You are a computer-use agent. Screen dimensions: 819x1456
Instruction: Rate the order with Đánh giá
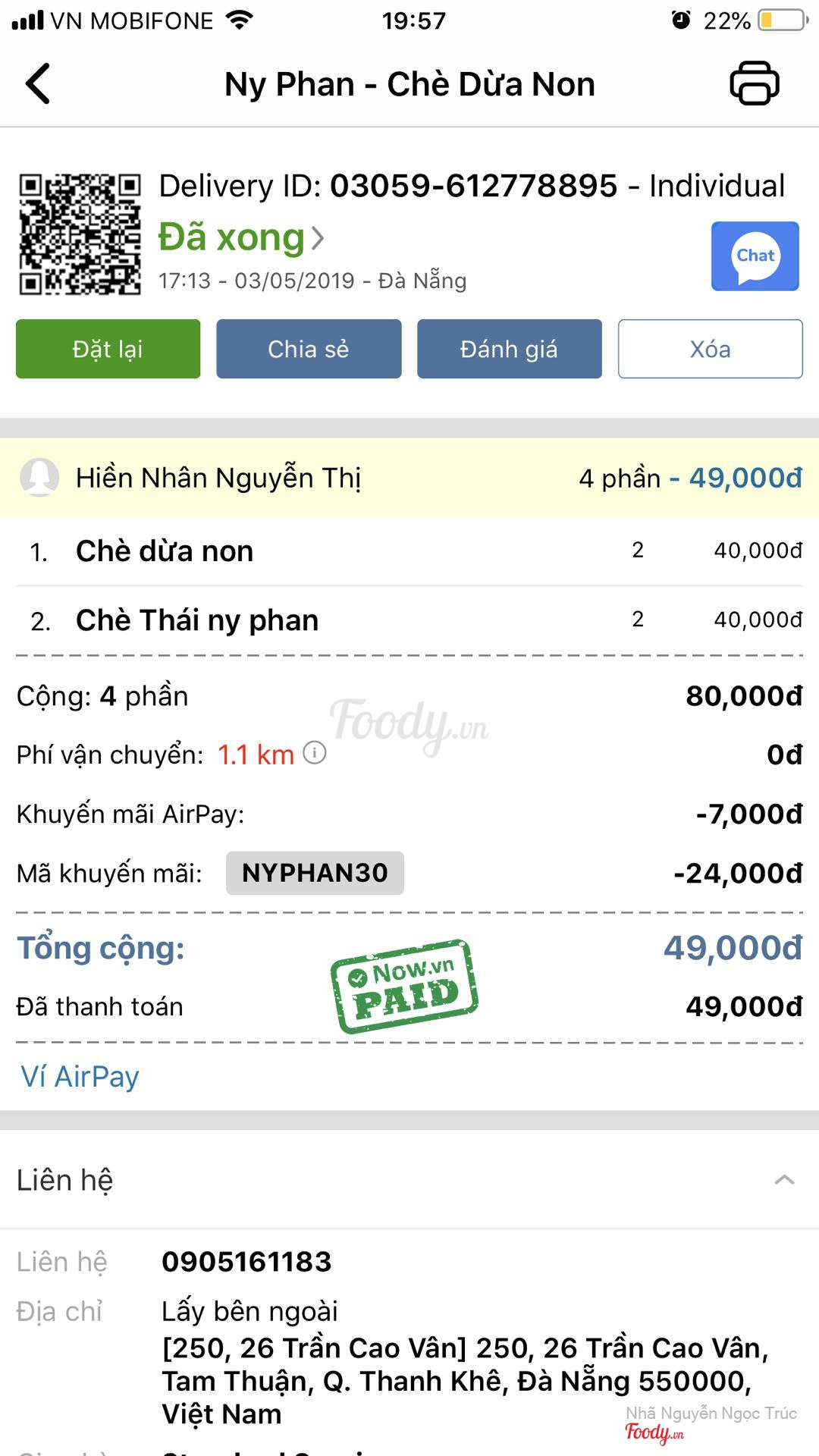pos(509,349)
